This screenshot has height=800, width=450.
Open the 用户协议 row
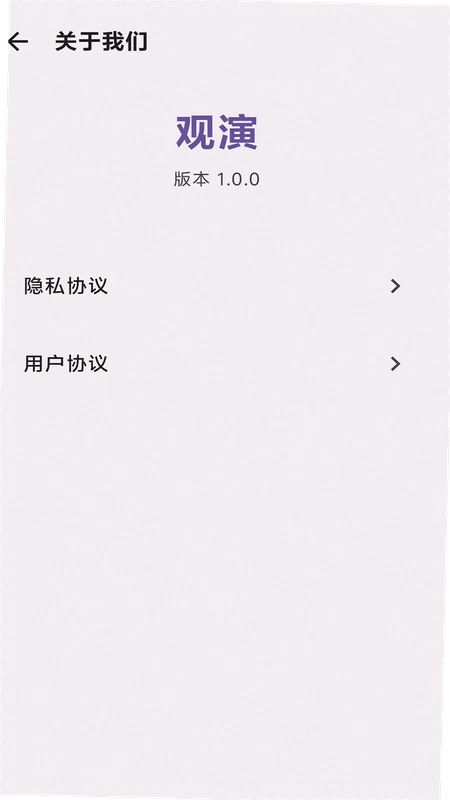click(x=213, y=364)
